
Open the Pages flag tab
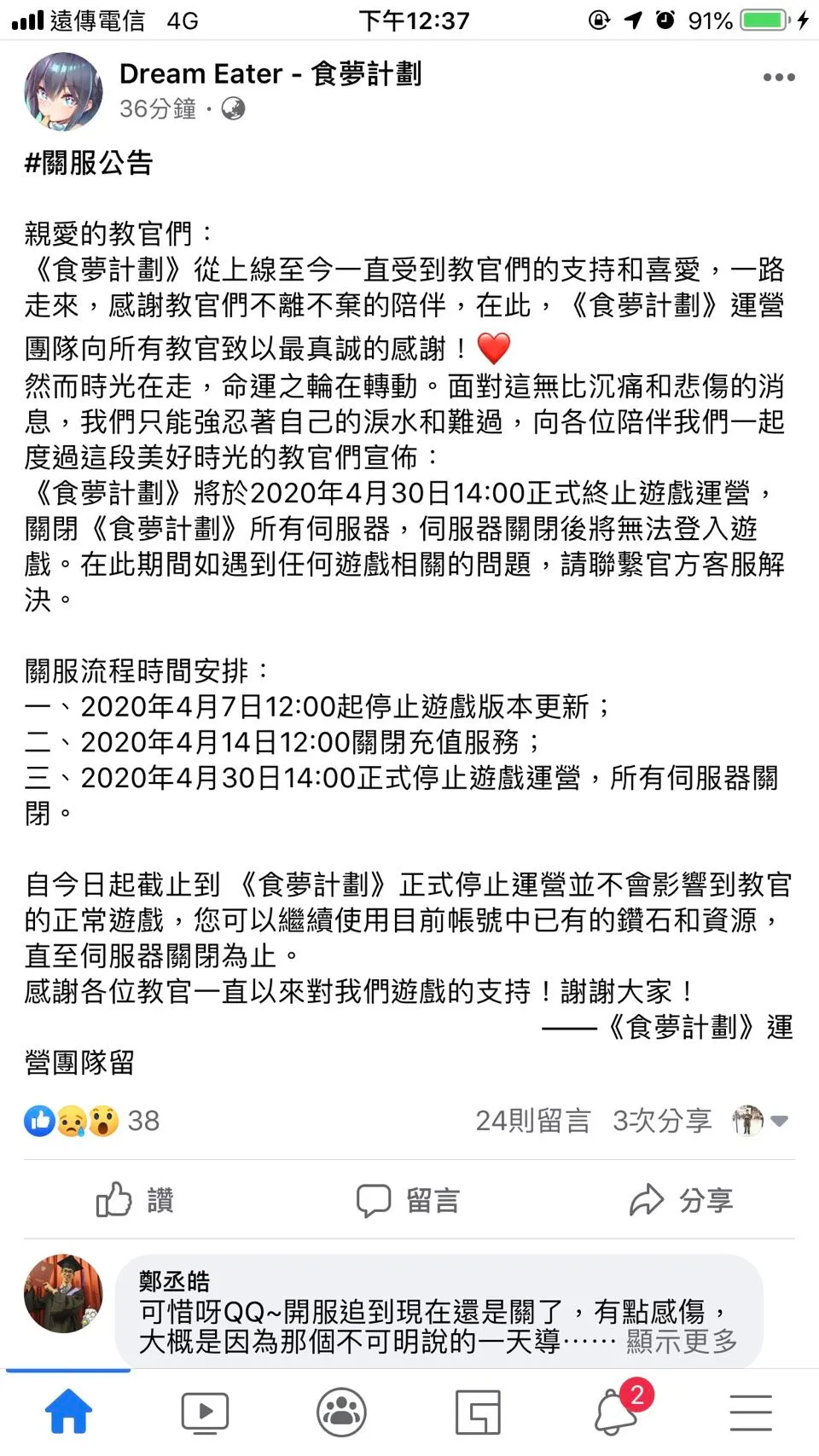pos(478,1412)
